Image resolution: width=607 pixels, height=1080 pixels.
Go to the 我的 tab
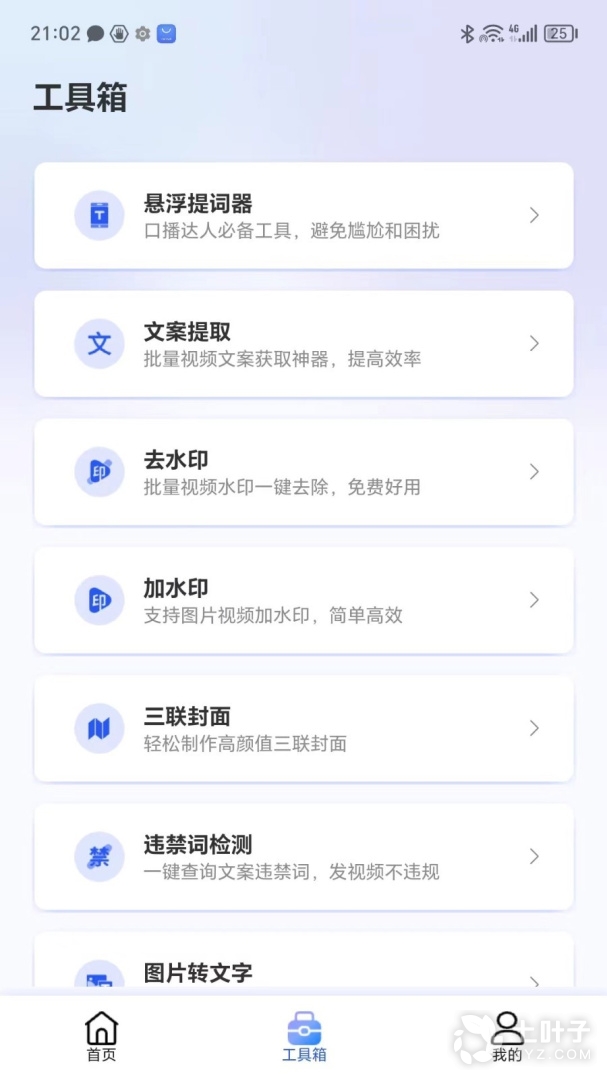507,1036
